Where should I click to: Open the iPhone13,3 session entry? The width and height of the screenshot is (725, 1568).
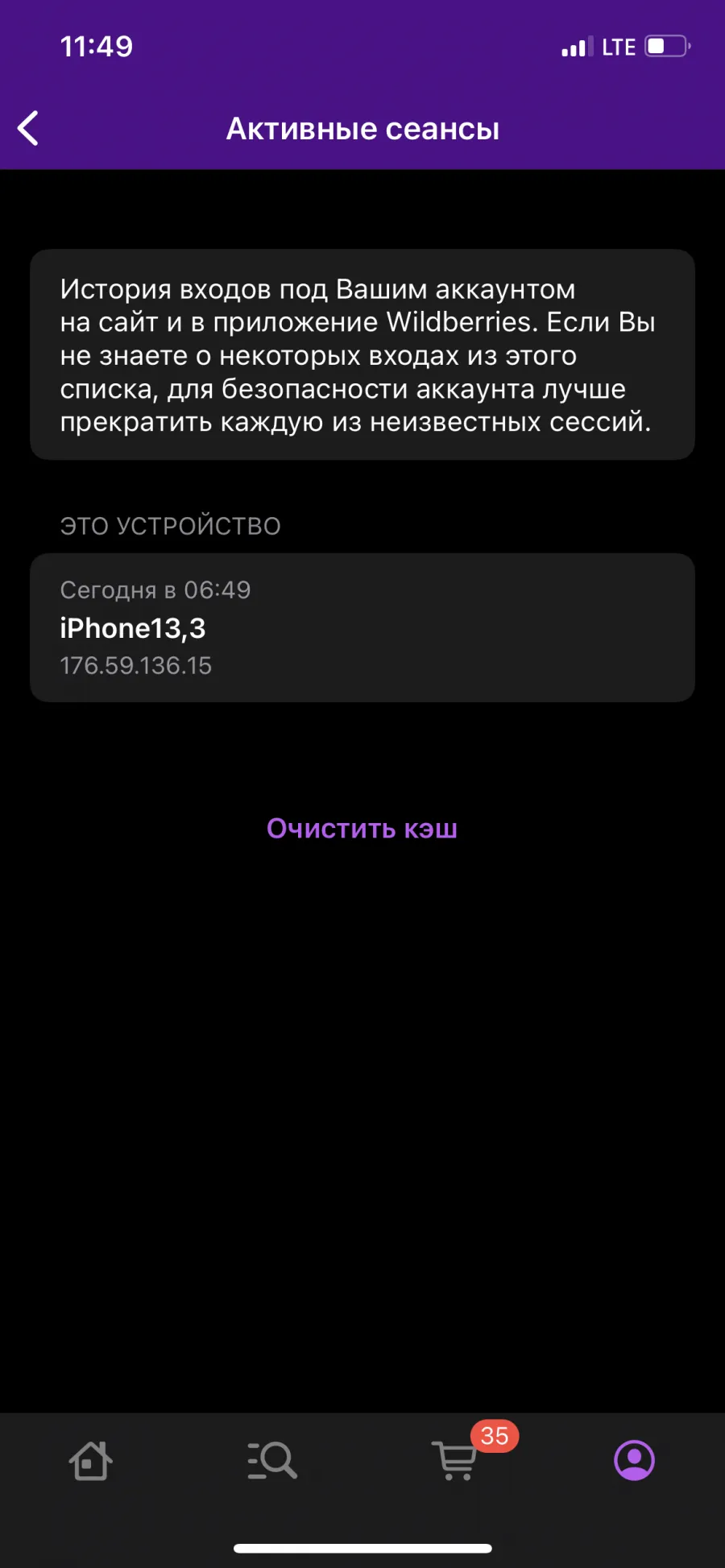[362, 627]
